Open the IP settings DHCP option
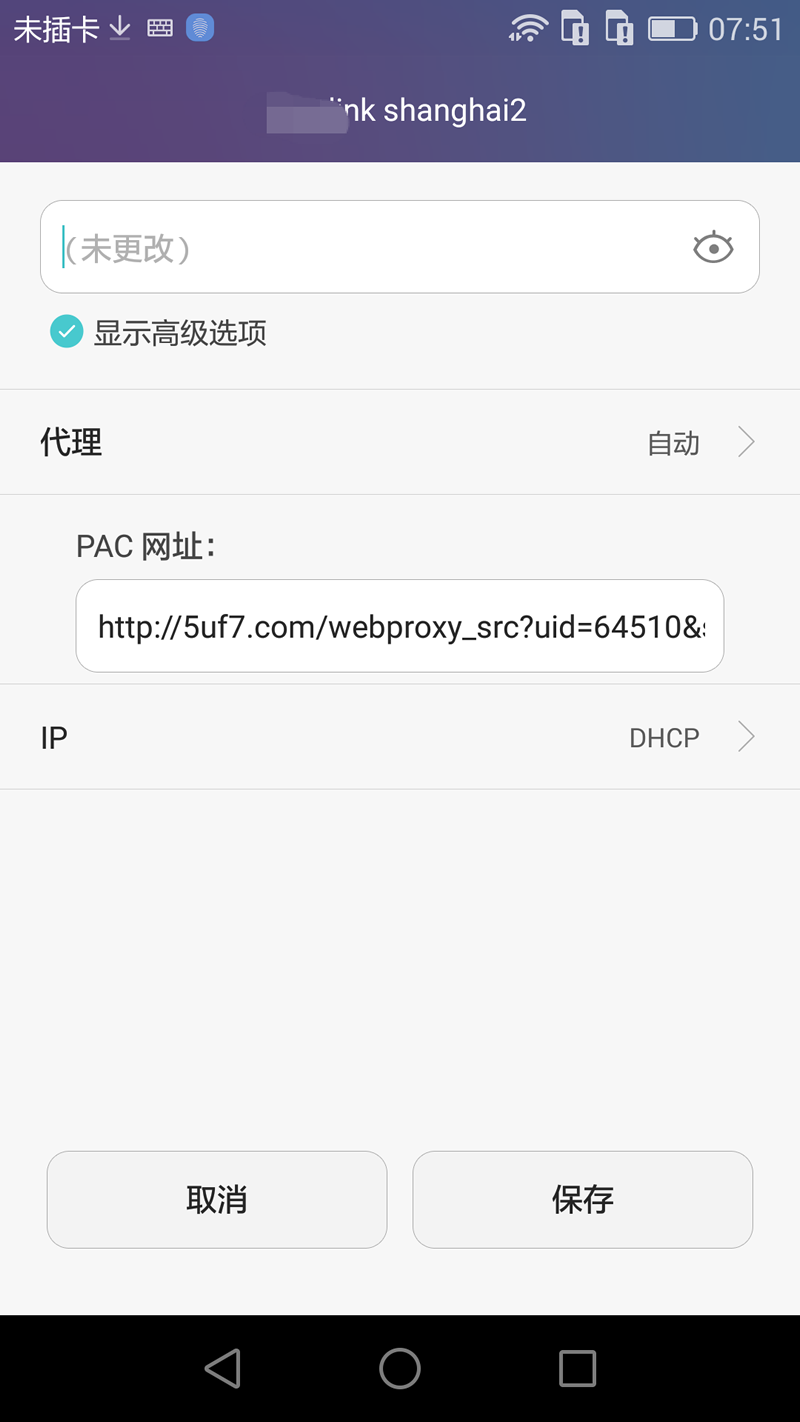Viewport: 800px width, 1422px height. point(400,738)
